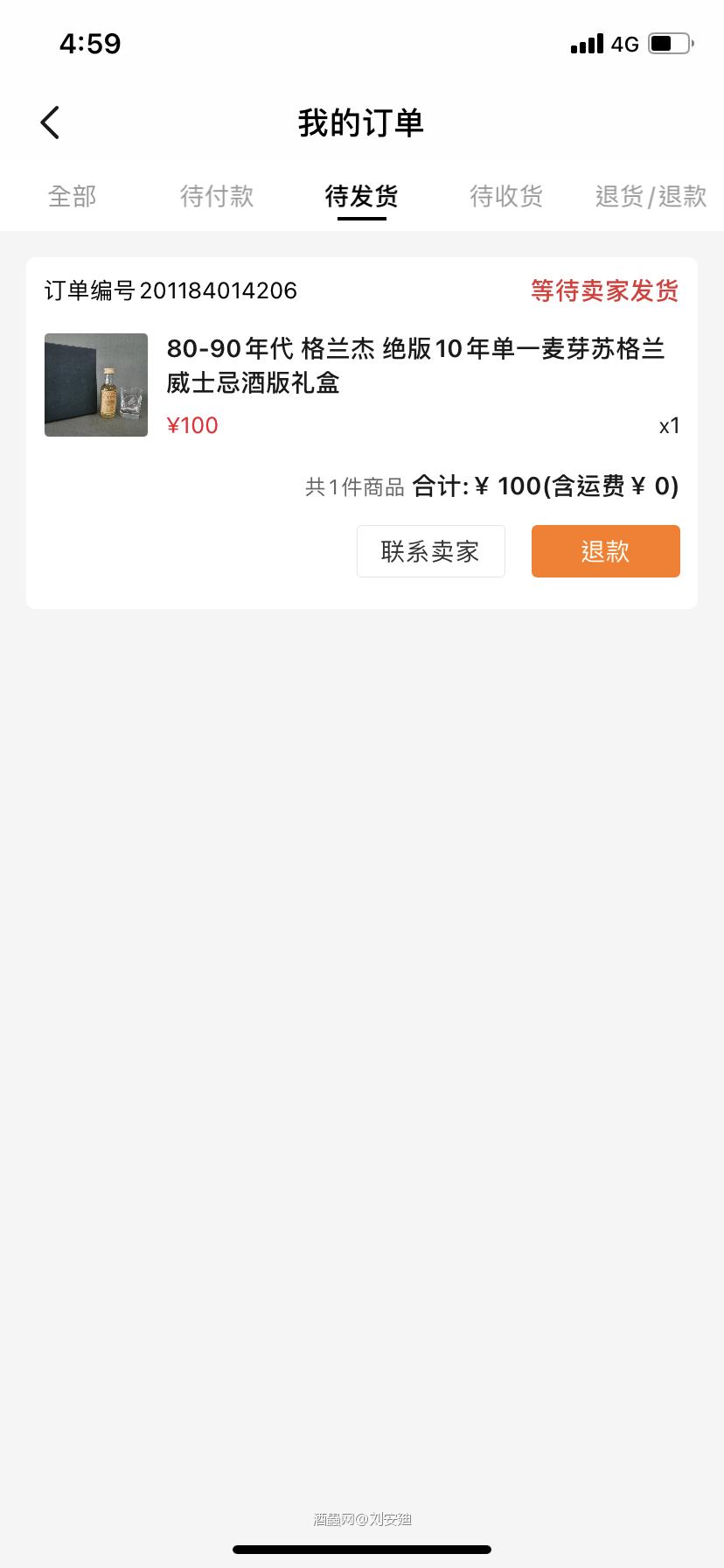Image resolution: width=724 pixels, height=1568 pixels.
Task: Open the 格兰杰 whisky gift box order
Action: 415,366
